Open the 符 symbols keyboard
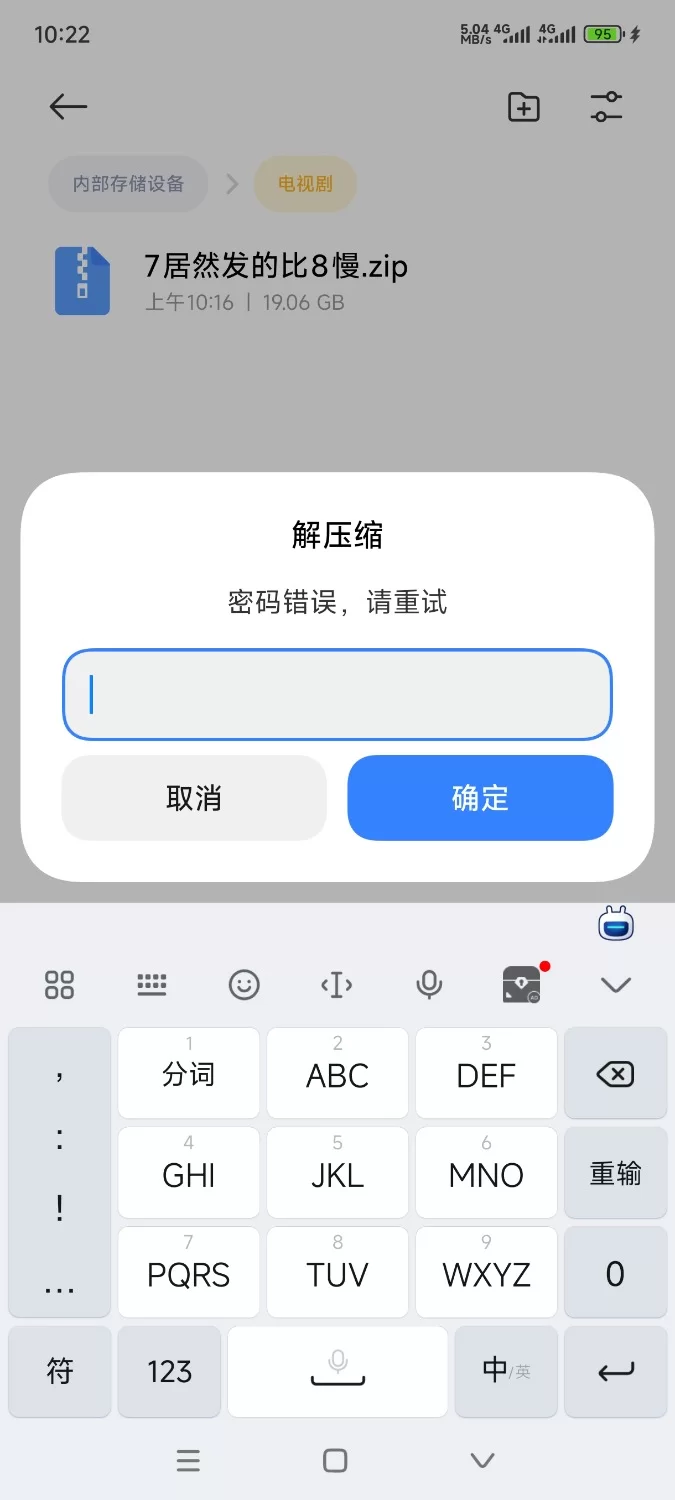Screen dimensions: 675x1500 [x=60, y=1371]
